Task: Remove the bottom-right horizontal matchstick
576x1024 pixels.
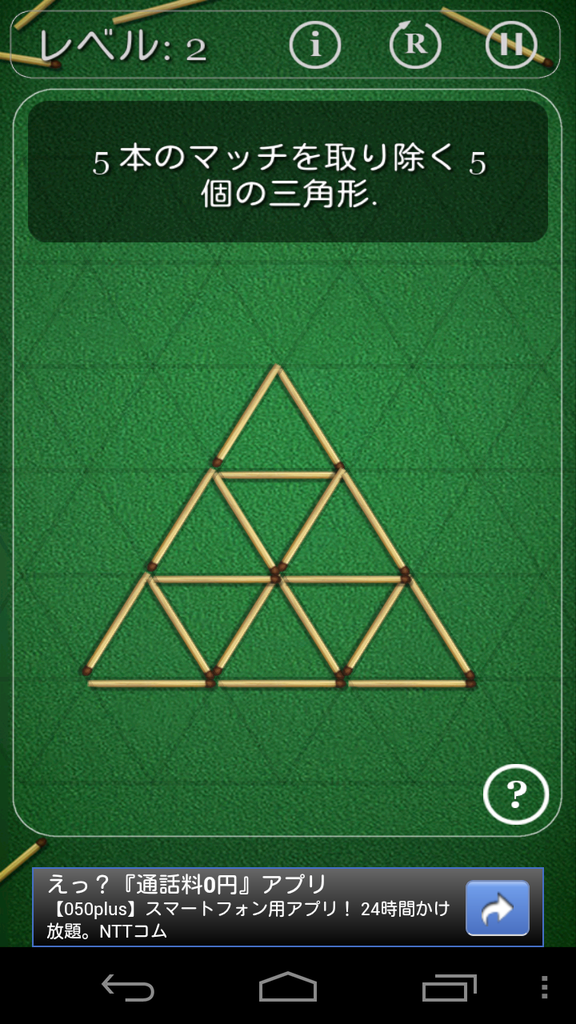Action: [x=411, y=684]
